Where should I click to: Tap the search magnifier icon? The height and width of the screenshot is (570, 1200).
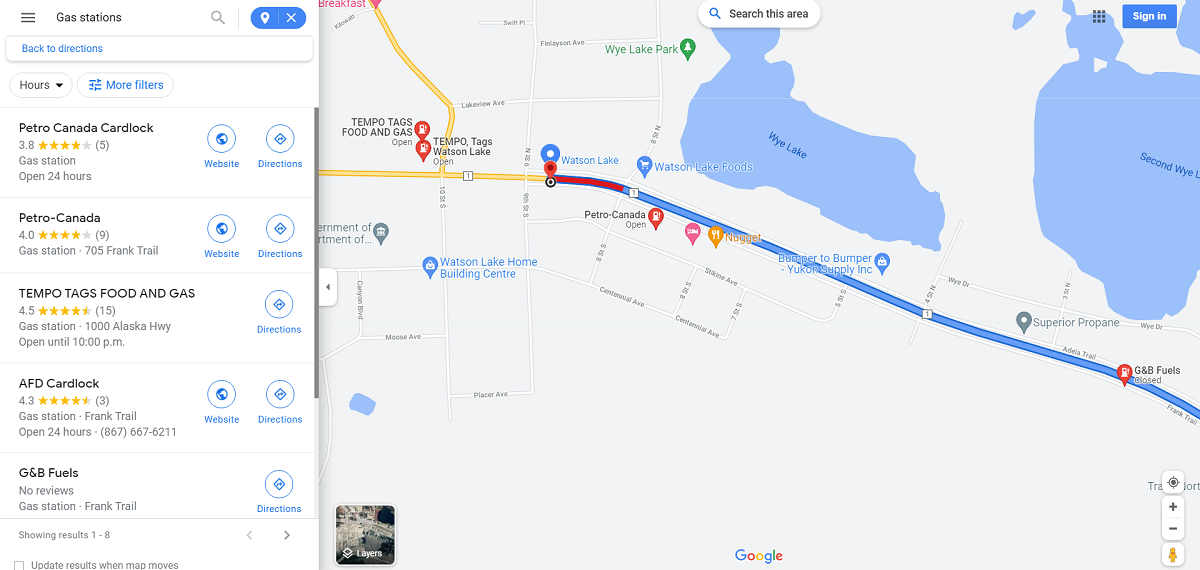point(218,18)
